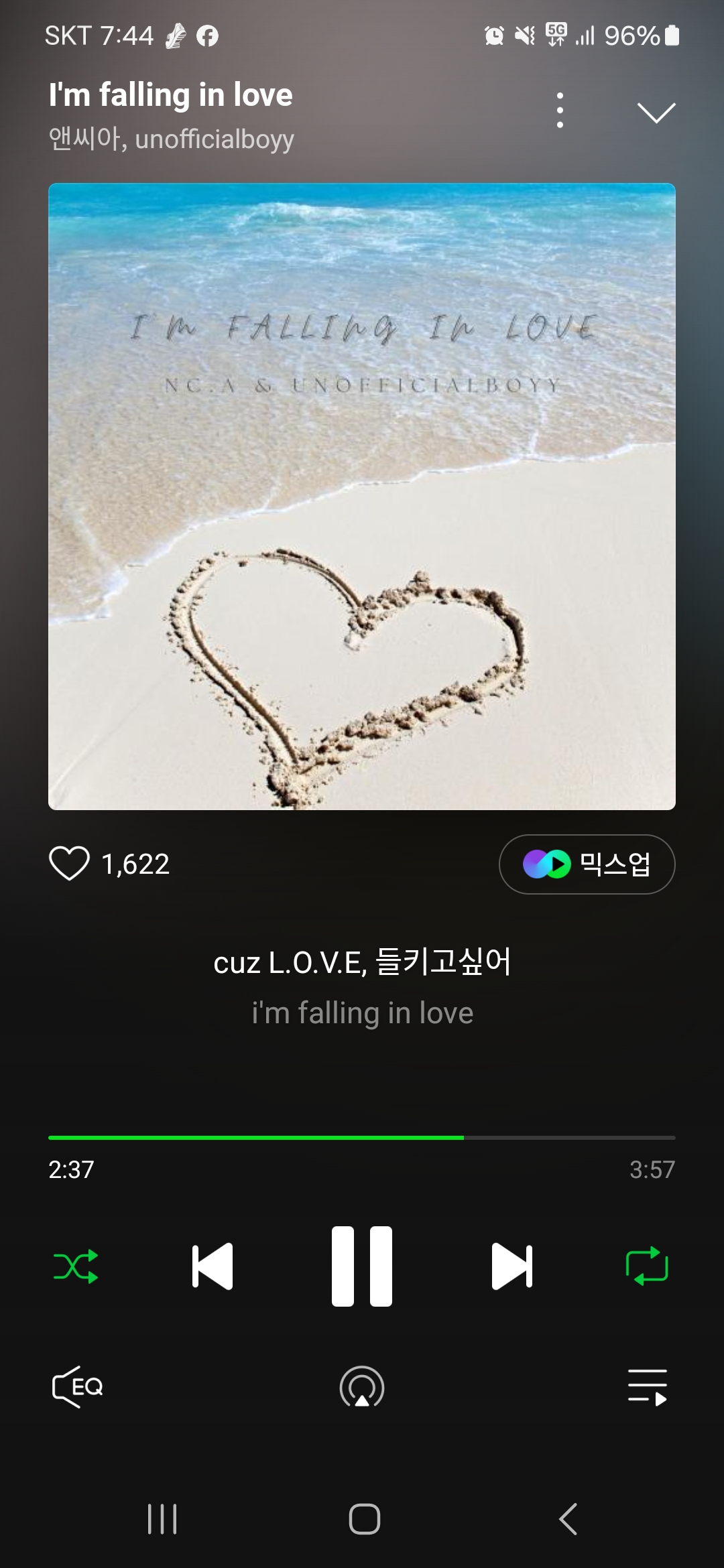724x1568 pixels.
Task: Toggle shuffle playback
Action: click(76, 1266)
